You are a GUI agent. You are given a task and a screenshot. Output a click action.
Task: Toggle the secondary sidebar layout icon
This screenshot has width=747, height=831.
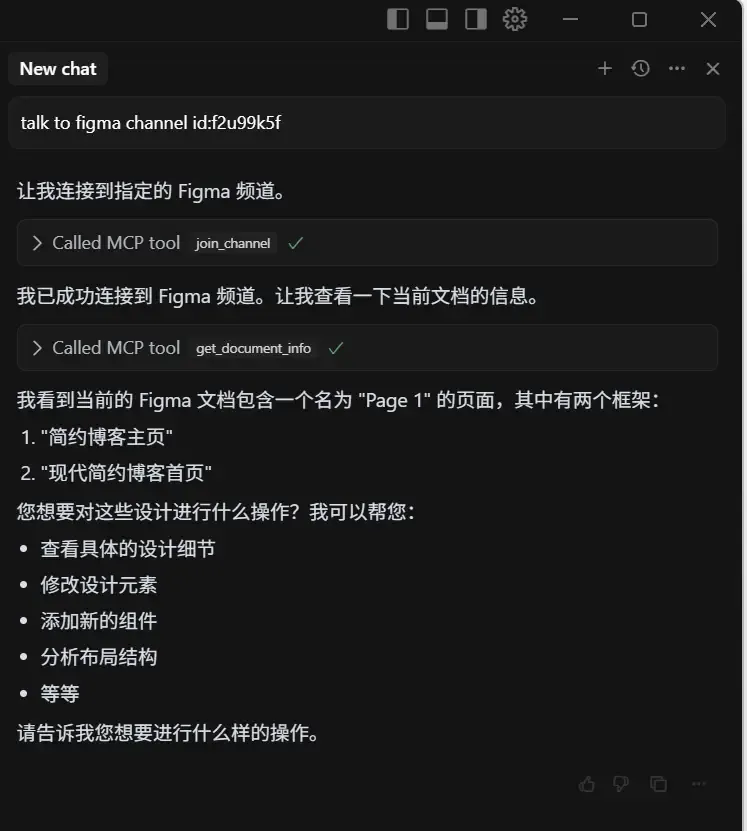click(x=476, y=19)
